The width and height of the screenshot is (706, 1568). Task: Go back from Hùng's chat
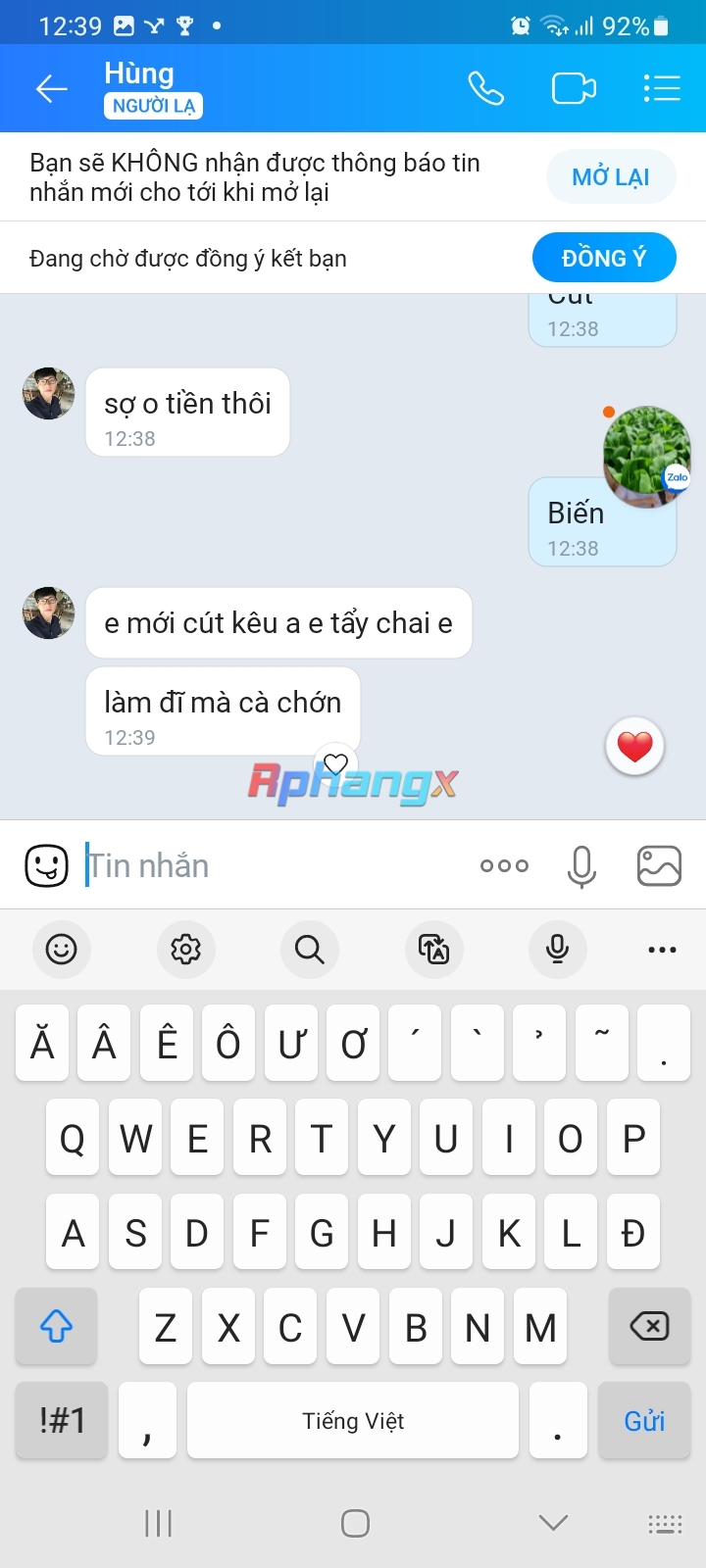(x=51, y=89)
